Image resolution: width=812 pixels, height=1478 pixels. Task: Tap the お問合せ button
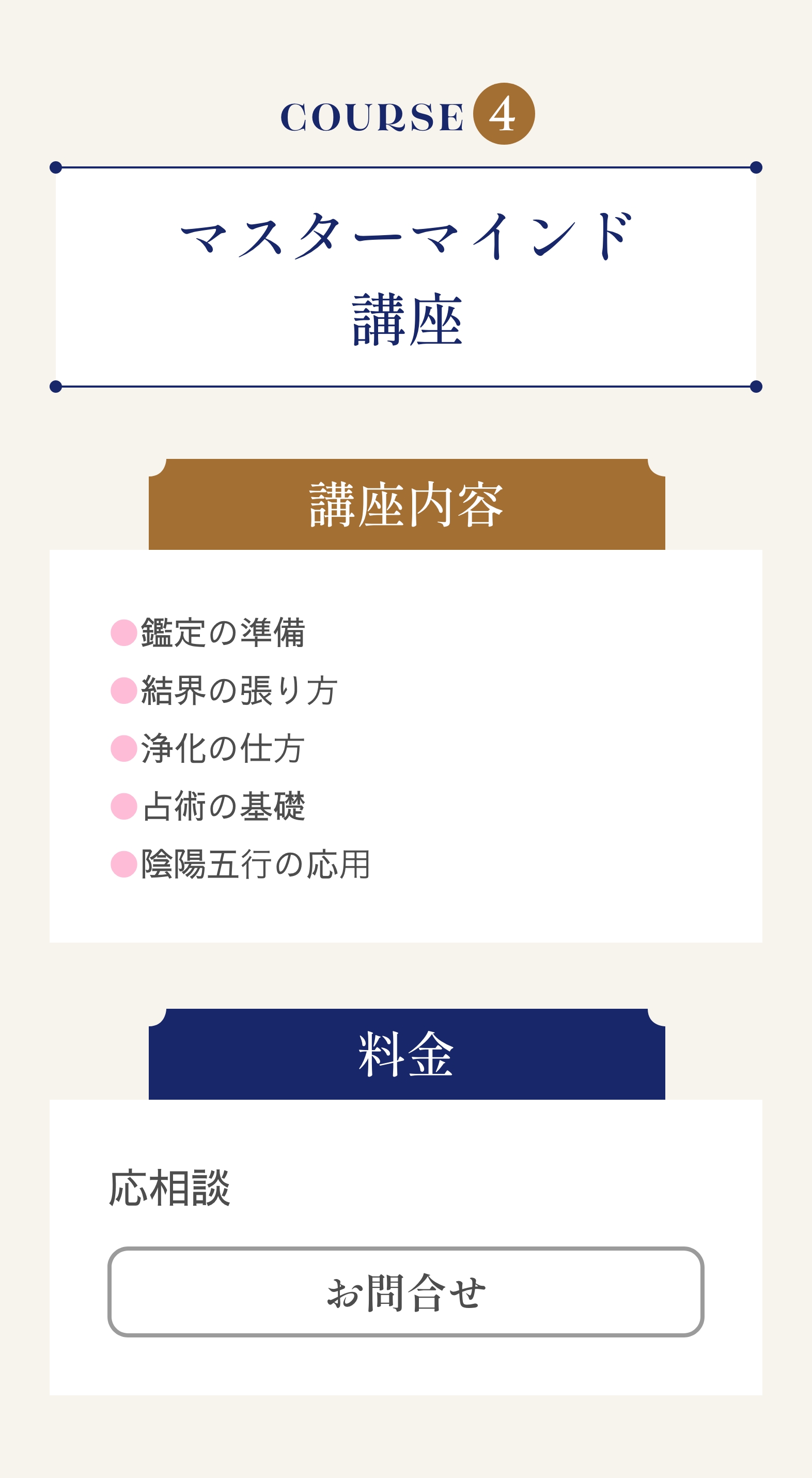click(x=405, y=1291)
